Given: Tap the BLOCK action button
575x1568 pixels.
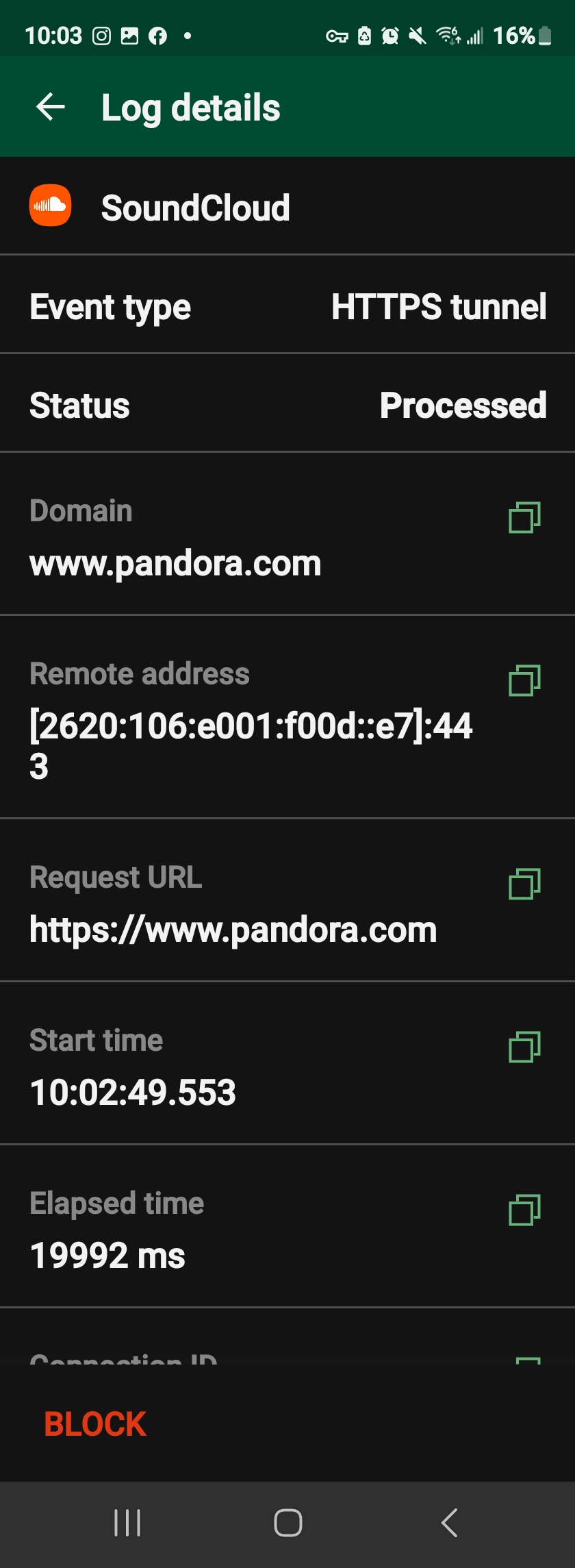Looking at the screenshot, I should 94,1423.
